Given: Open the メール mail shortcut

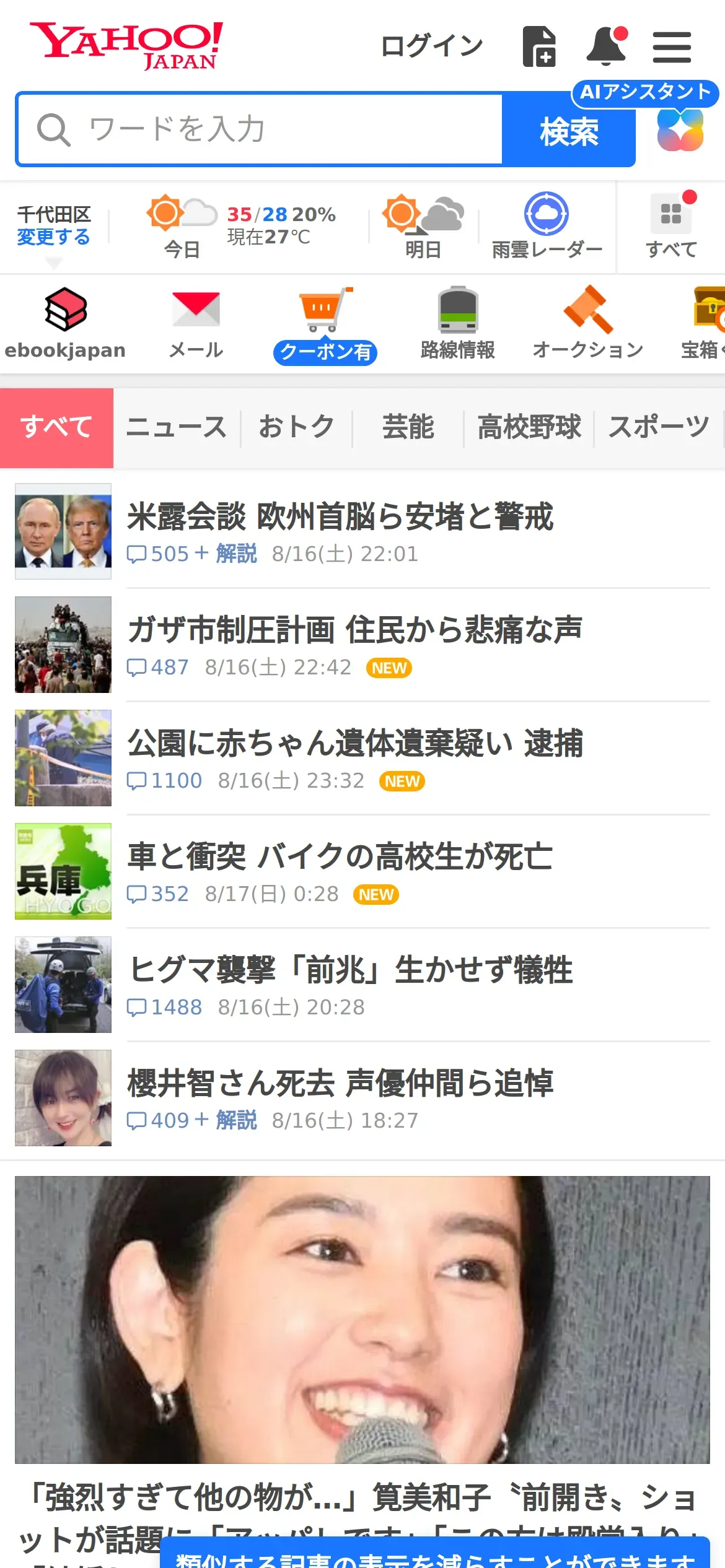Looking at the screenshot, I should (196, 324).
